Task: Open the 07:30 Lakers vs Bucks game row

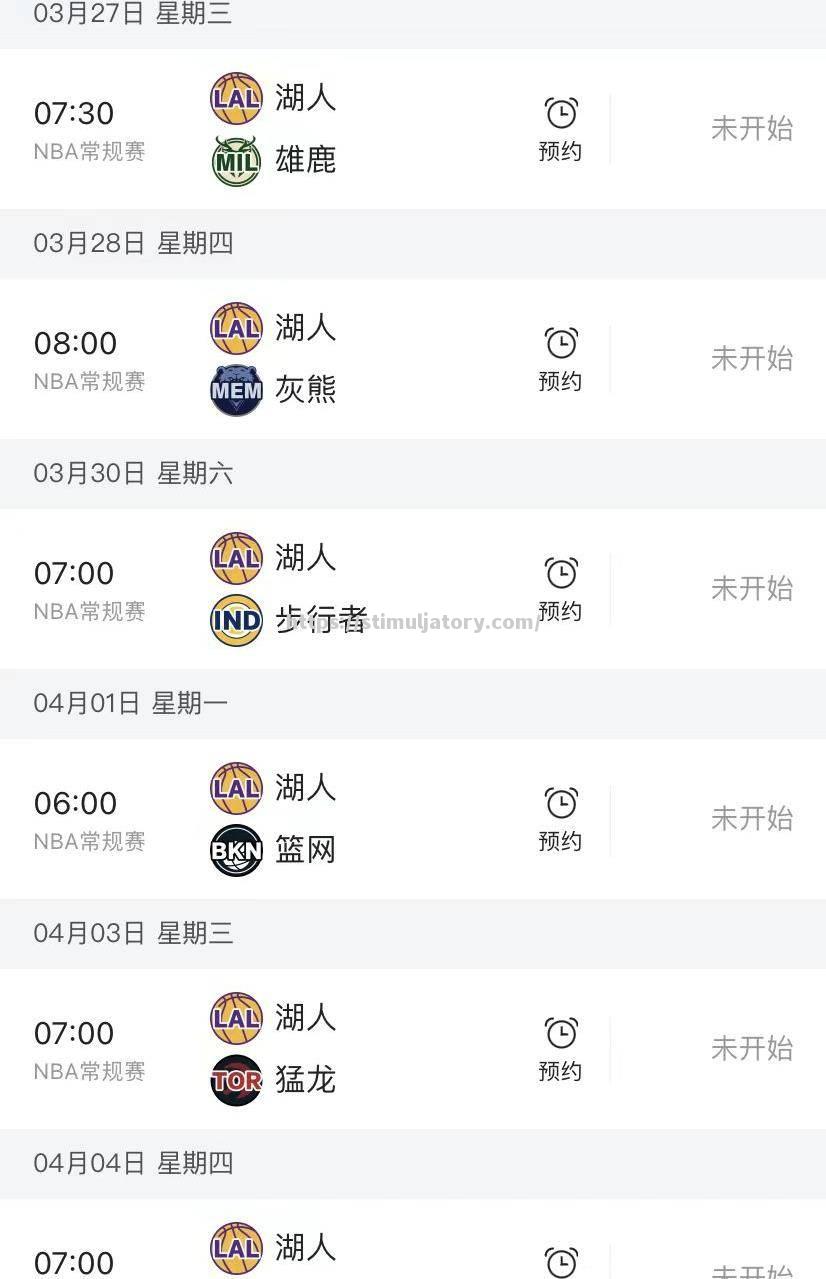Action: pos(413,129)
